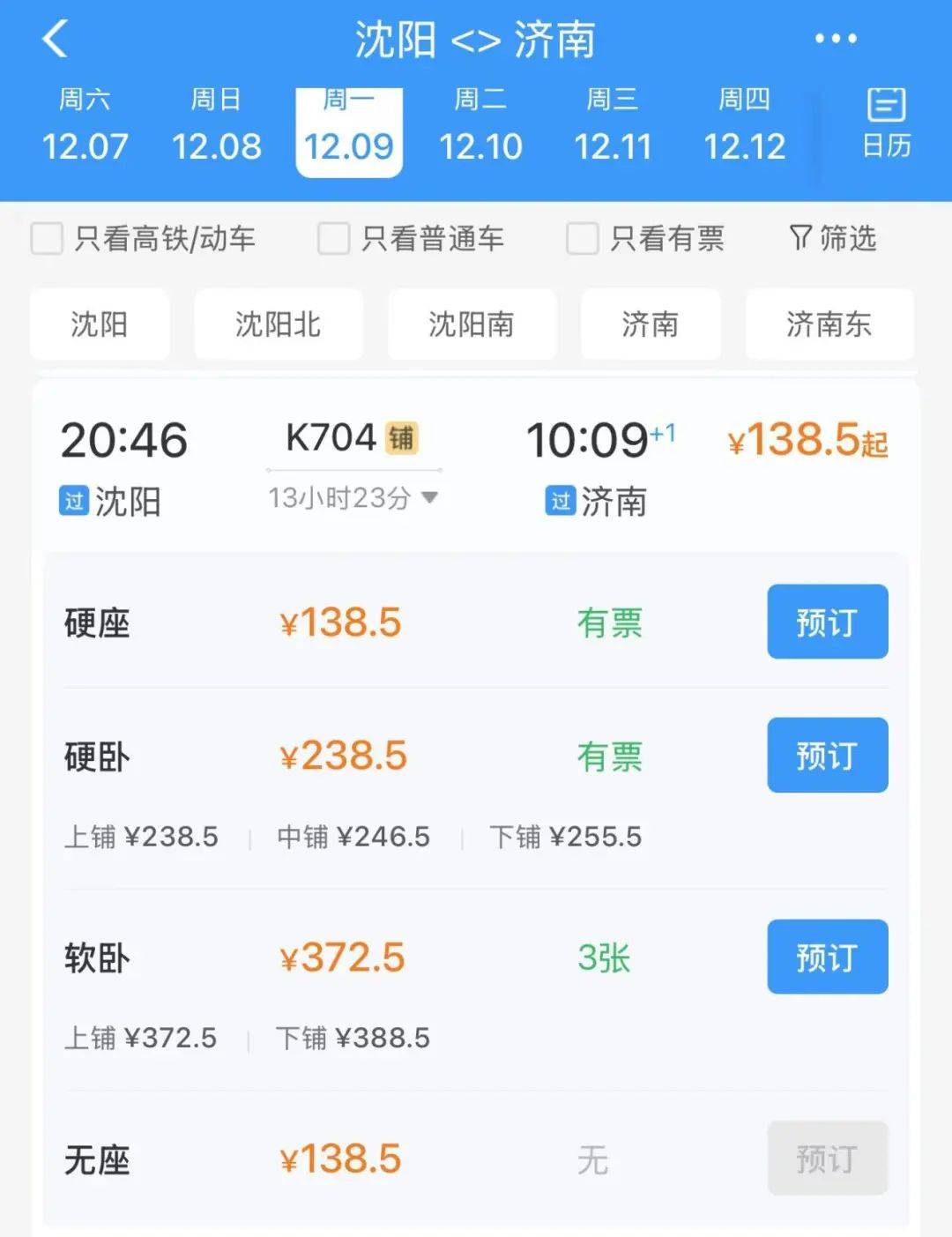
Task: Book 软卧 via its 预订 button
Action: point(827,958)
